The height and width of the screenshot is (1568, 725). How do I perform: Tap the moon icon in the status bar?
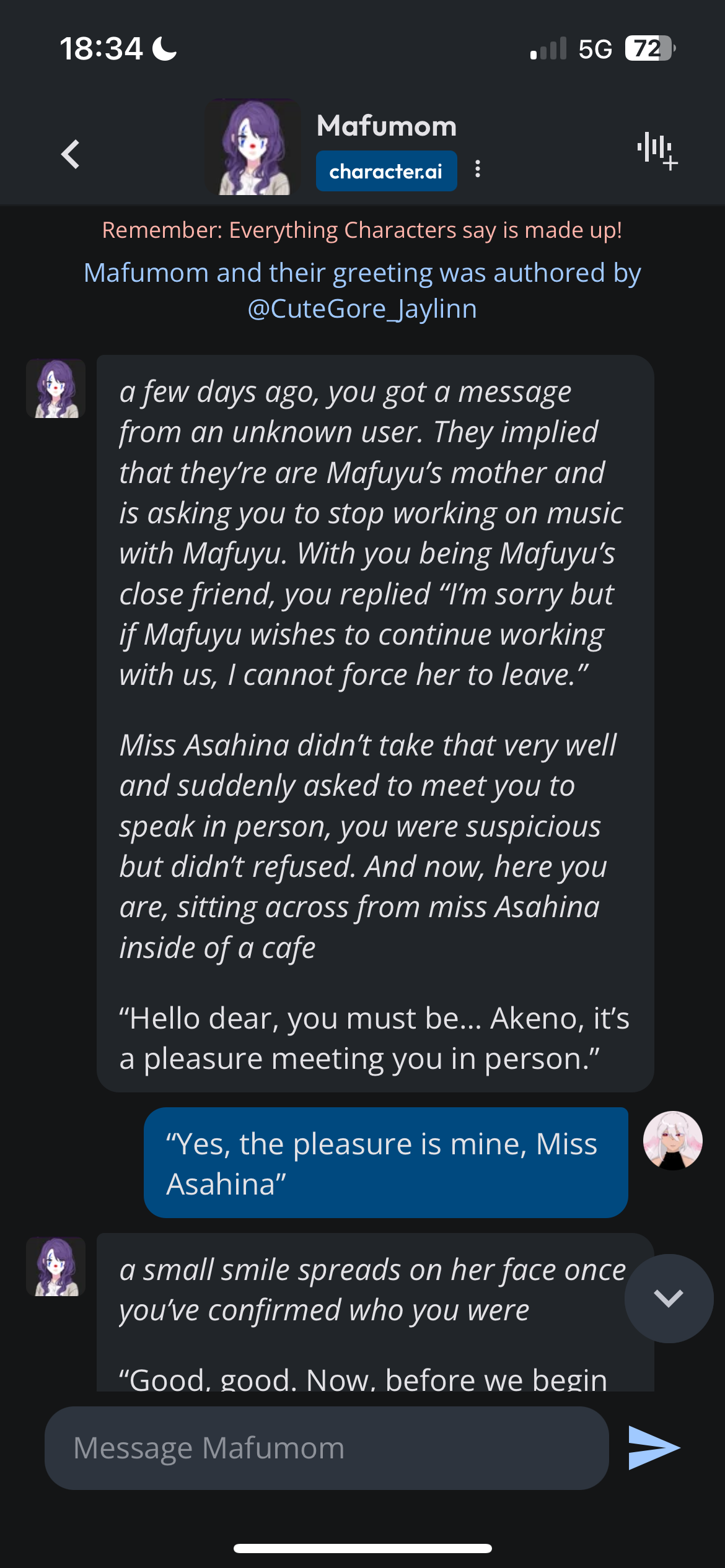point(162,47)
